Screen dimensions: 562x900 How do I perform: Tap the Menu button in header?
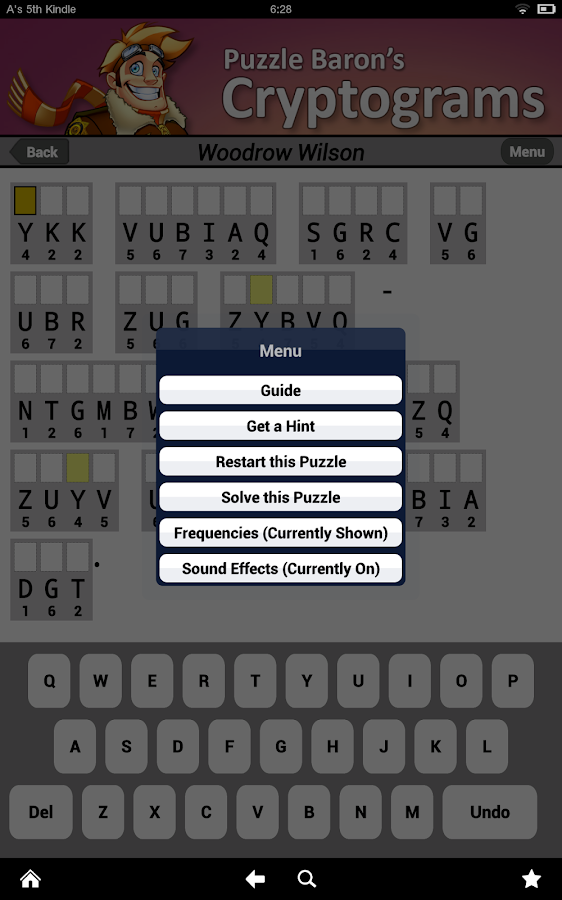tap(526, 152)
